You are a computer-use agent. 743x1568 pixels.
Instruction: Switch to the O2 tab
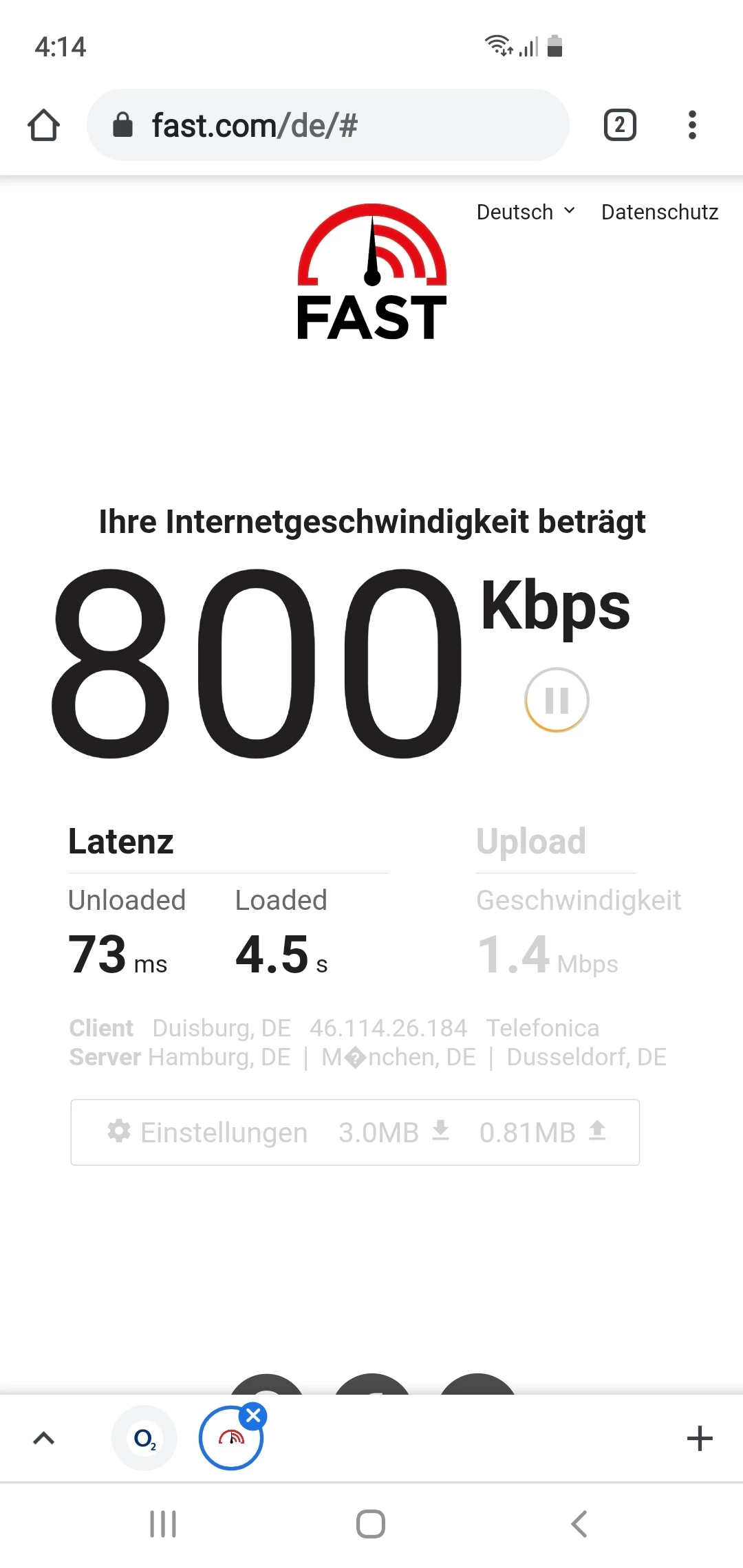[144, 1438]
